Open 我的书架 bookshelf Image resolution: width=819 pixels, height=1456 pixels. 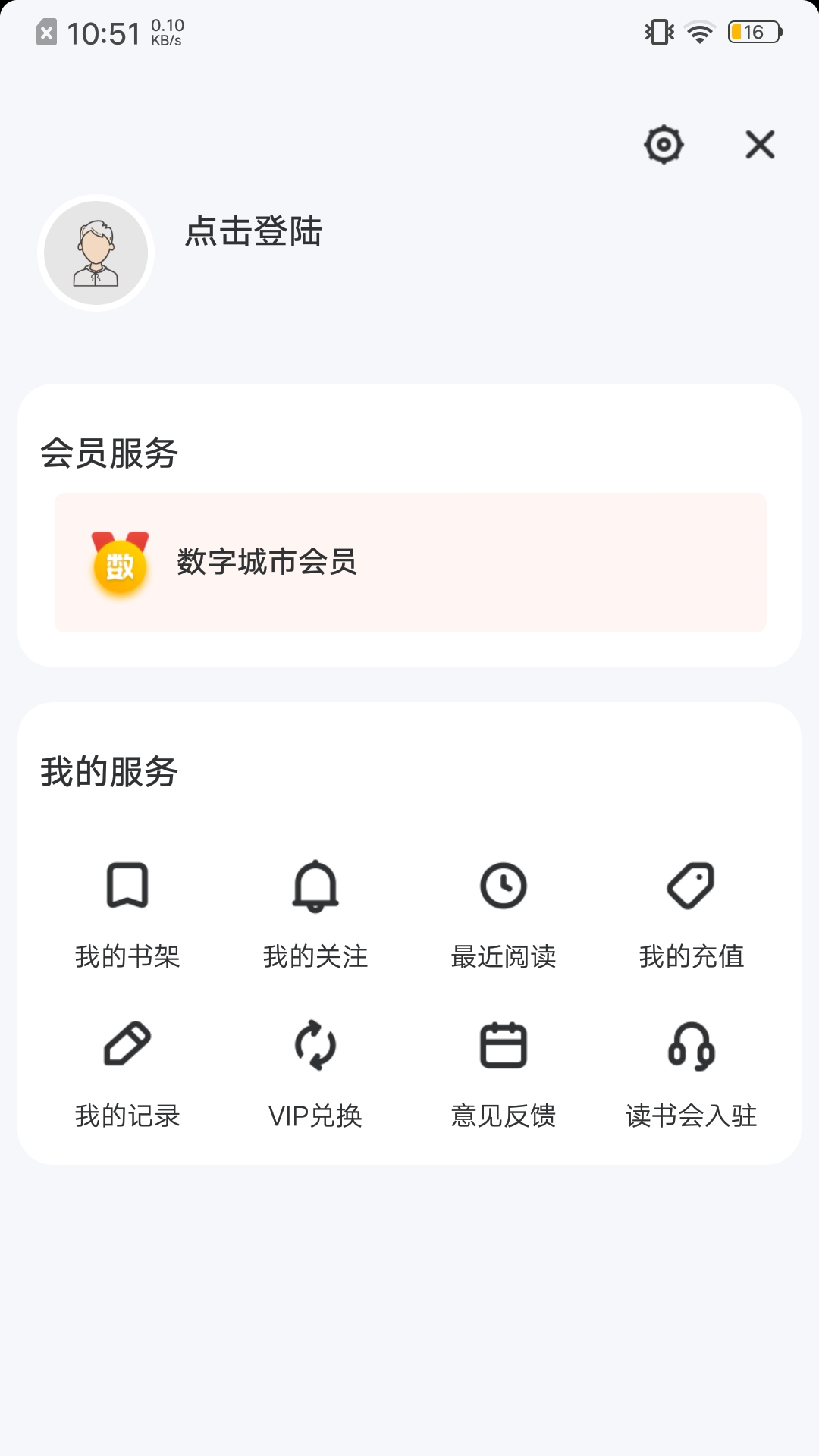click(127, 915)
